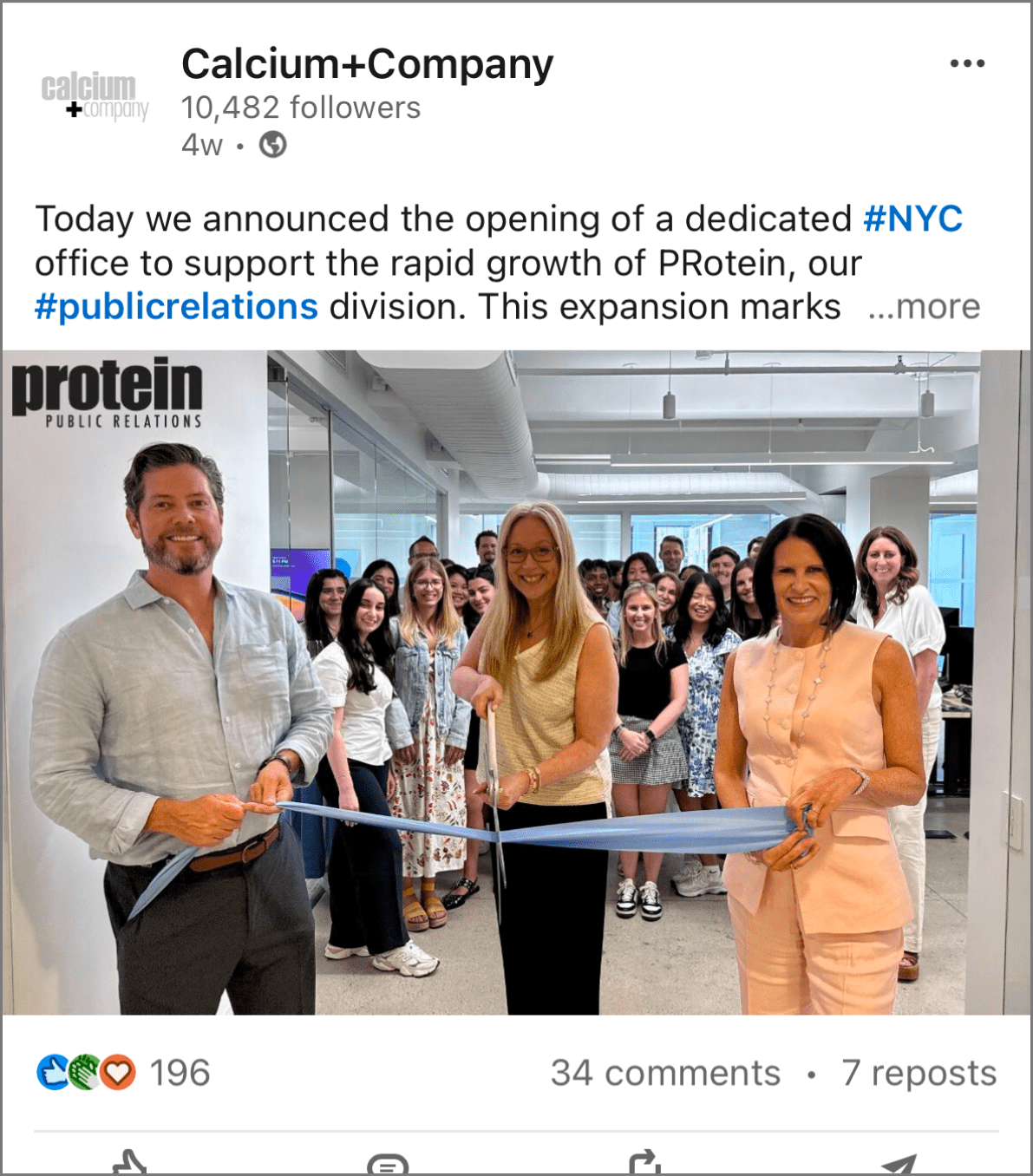The height and width of the screenshot is (1176, 1033).
Task: Open the comment bubble icon
Action: (x=388, y=1165)
